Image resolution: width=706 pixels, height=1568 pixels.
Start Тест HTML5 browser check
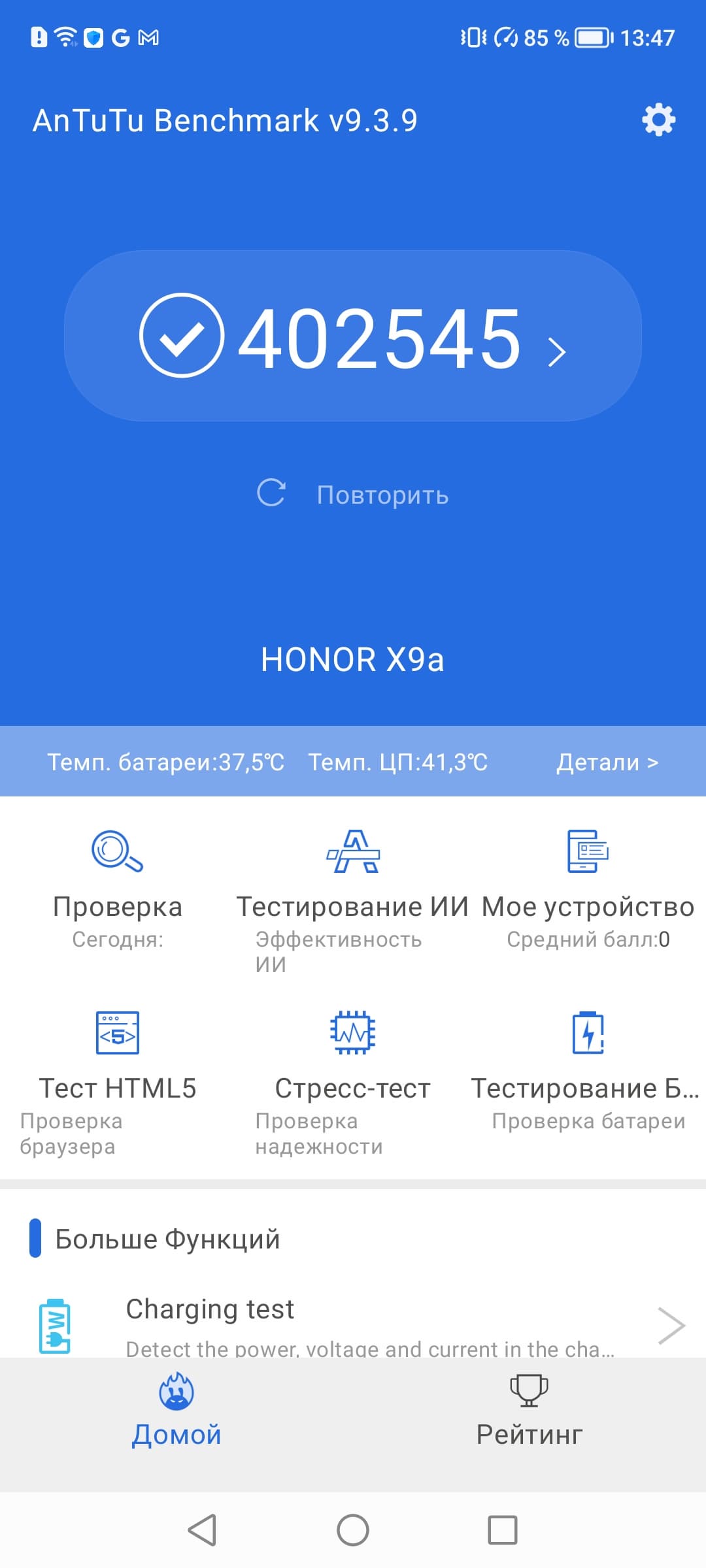[118, 1071]
